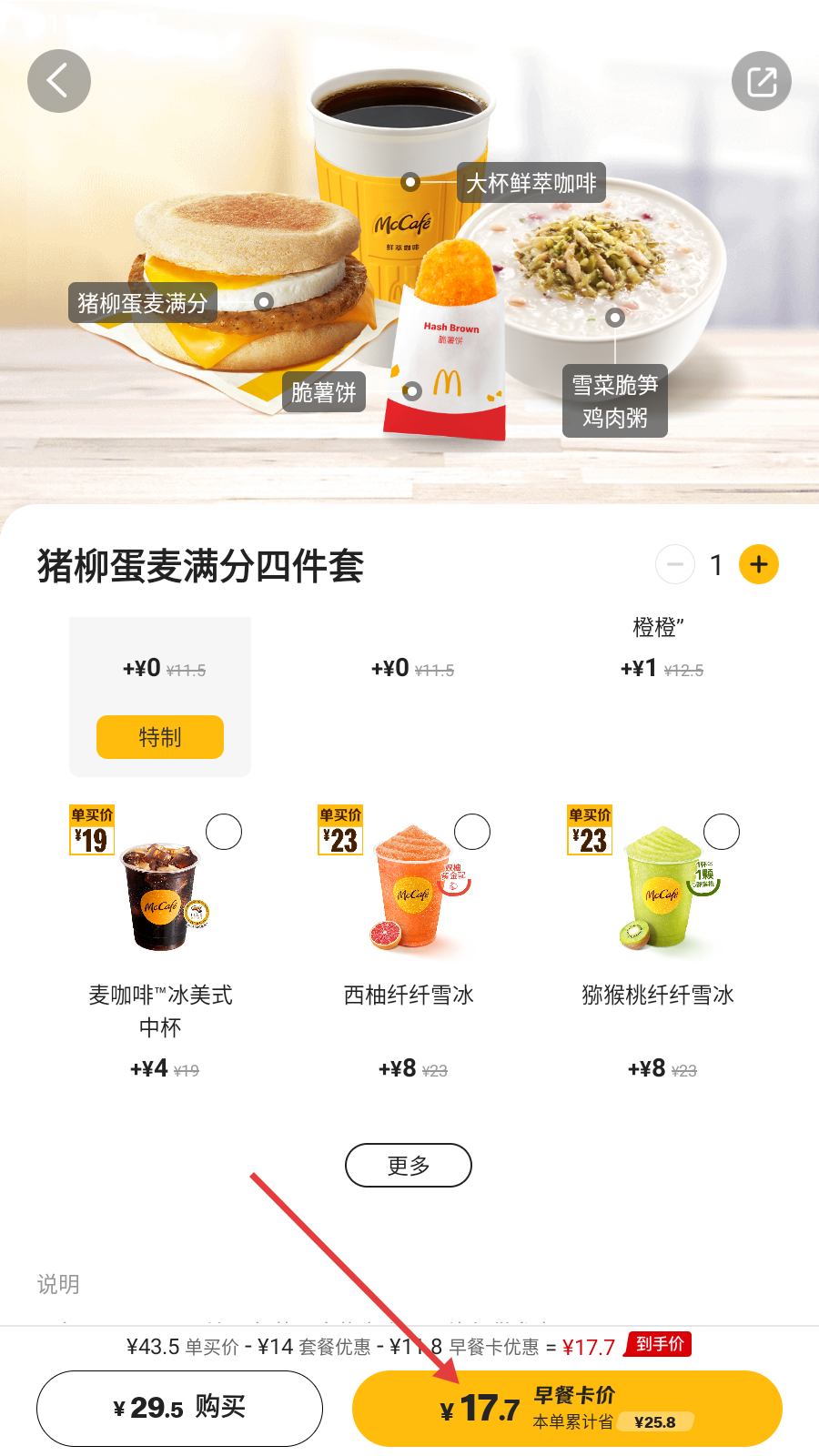The width and height of the screenshot is (819, 1456).
Task: Tap the 特制 customize button
Action: click(x=160, y=737)
